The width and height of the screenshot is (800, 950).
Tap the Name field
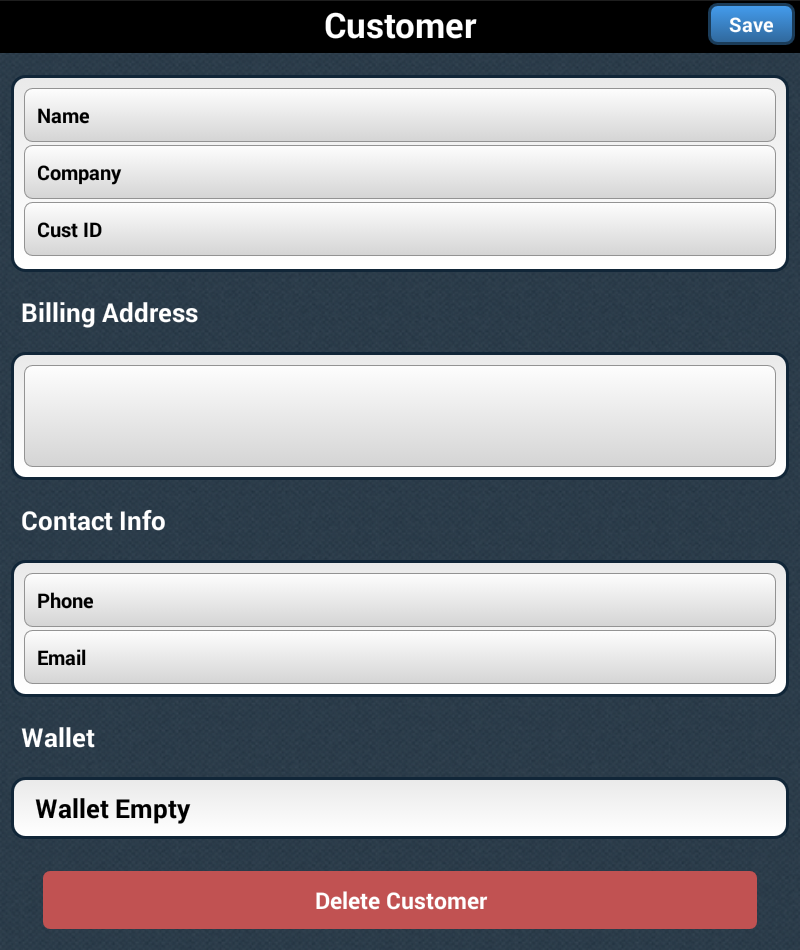[x=400, y=116]
